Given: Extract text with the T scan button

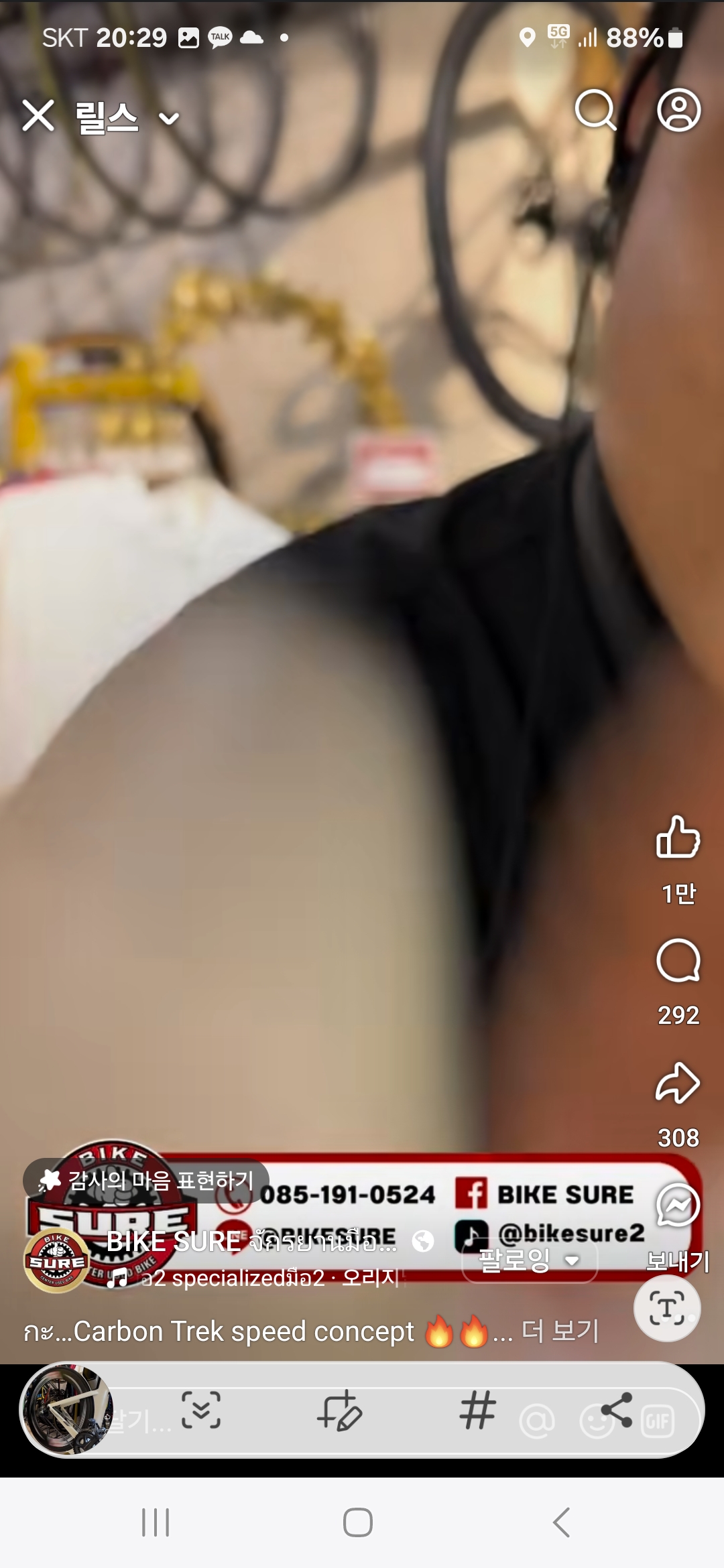Looking at the screenshot, I should (667, 1308).
